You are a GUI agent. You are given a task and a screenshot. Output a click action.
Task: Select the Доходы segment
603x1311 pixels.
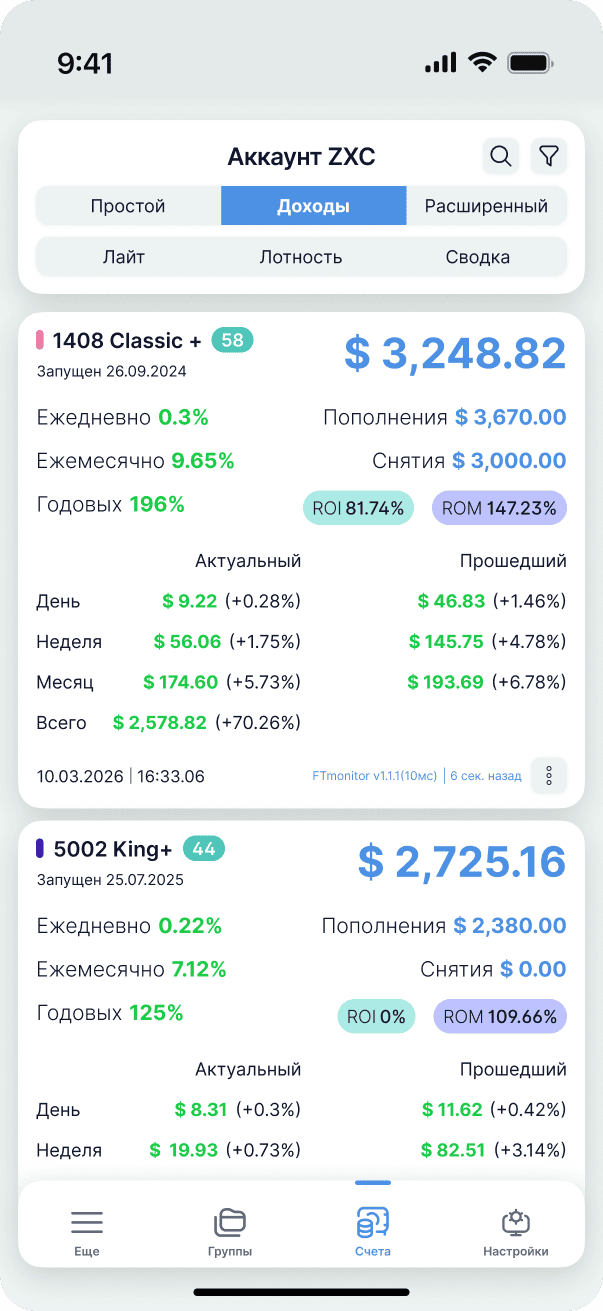[x=314, y=206]
